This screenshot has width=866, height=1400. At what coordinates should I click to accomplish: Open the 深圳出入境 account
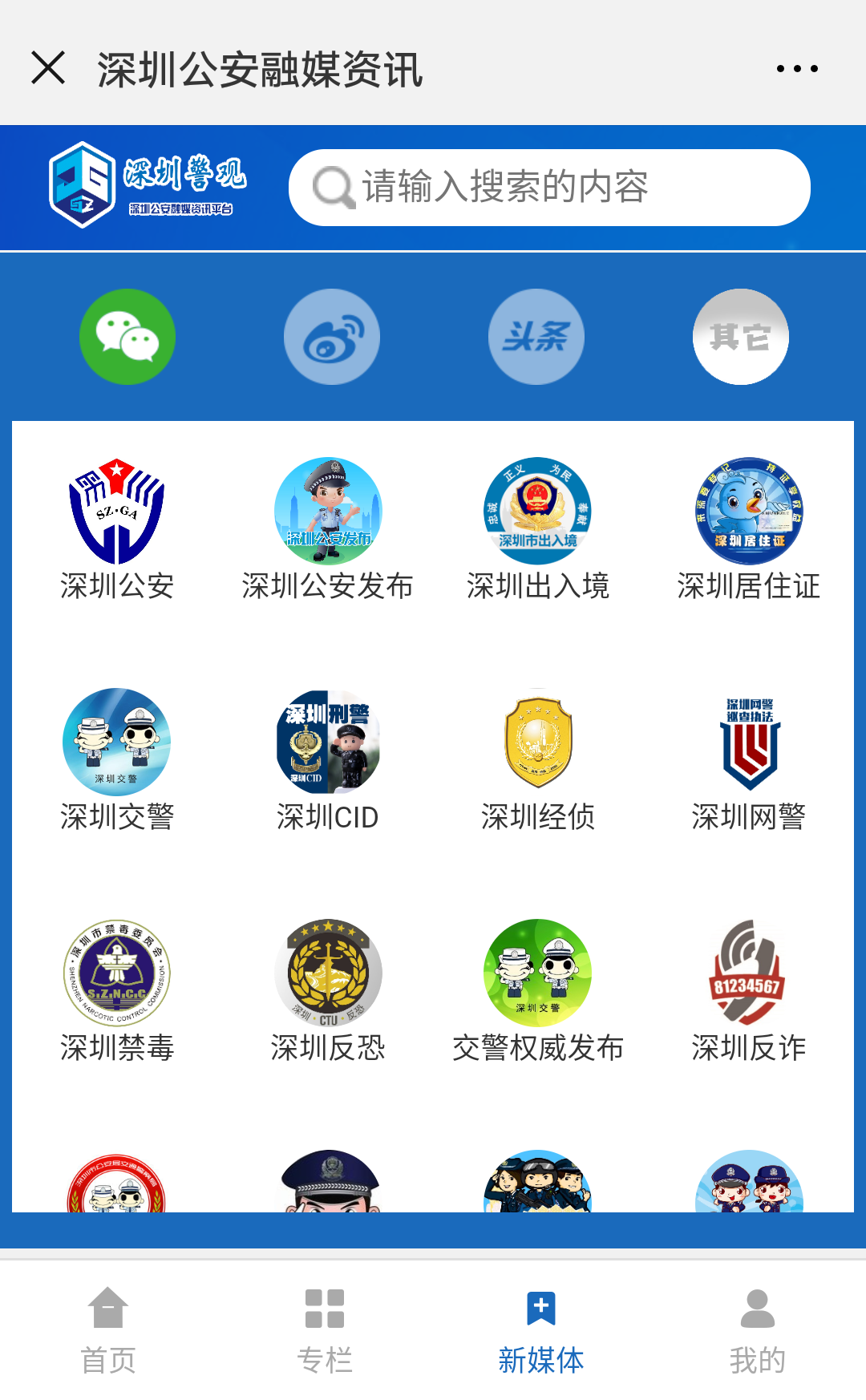(538, 529)
